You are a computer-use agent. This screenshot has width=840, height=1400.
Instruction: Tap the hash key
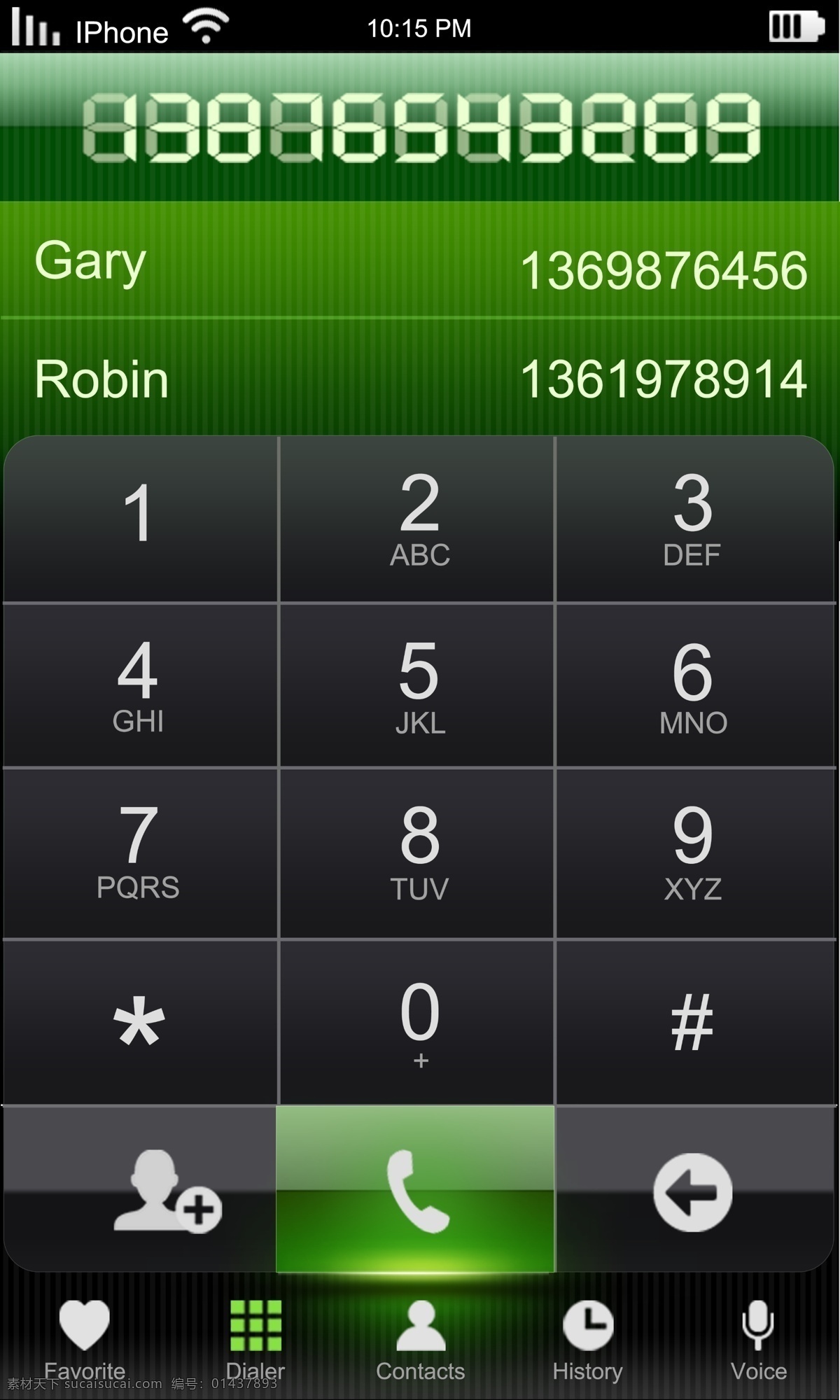[694, 1023]
